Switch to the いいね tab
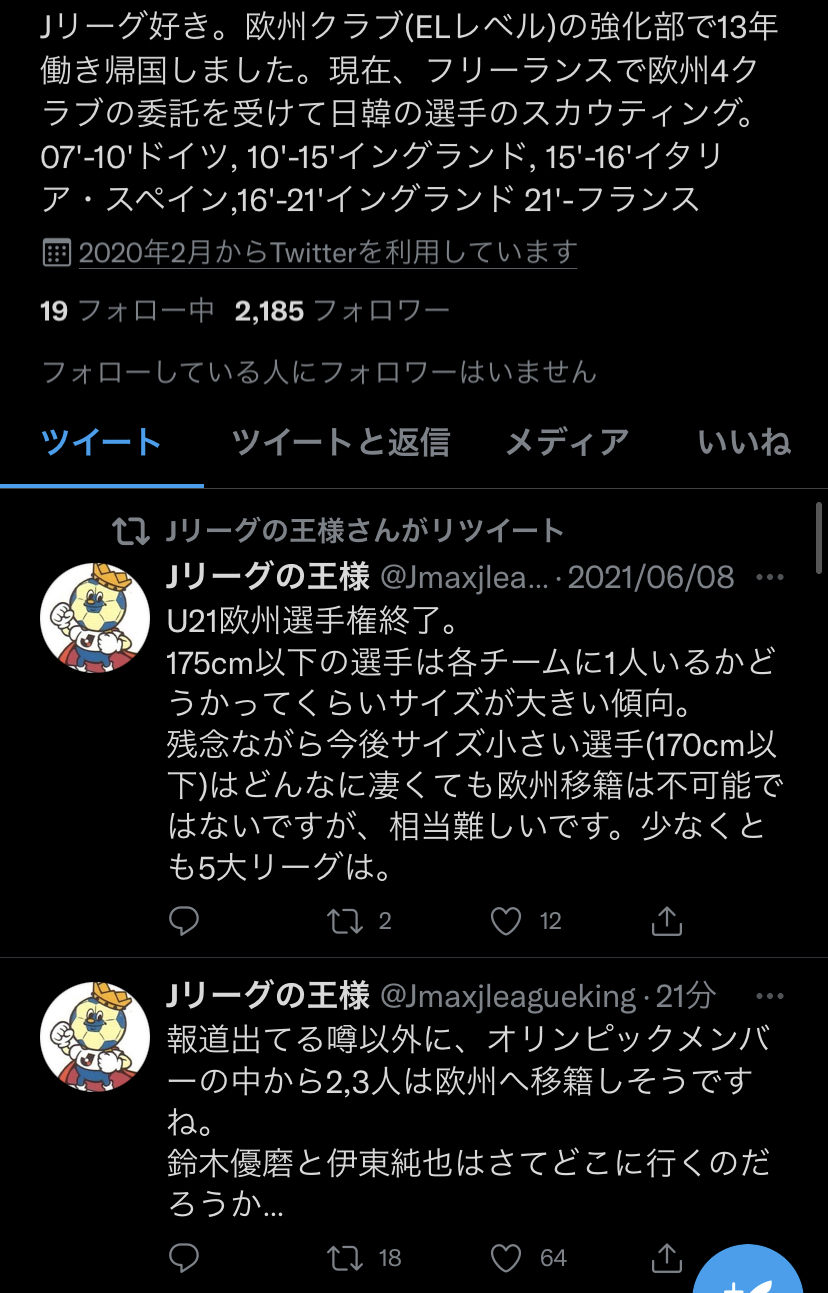The image size is (828, 1293). tap(744, 441)
